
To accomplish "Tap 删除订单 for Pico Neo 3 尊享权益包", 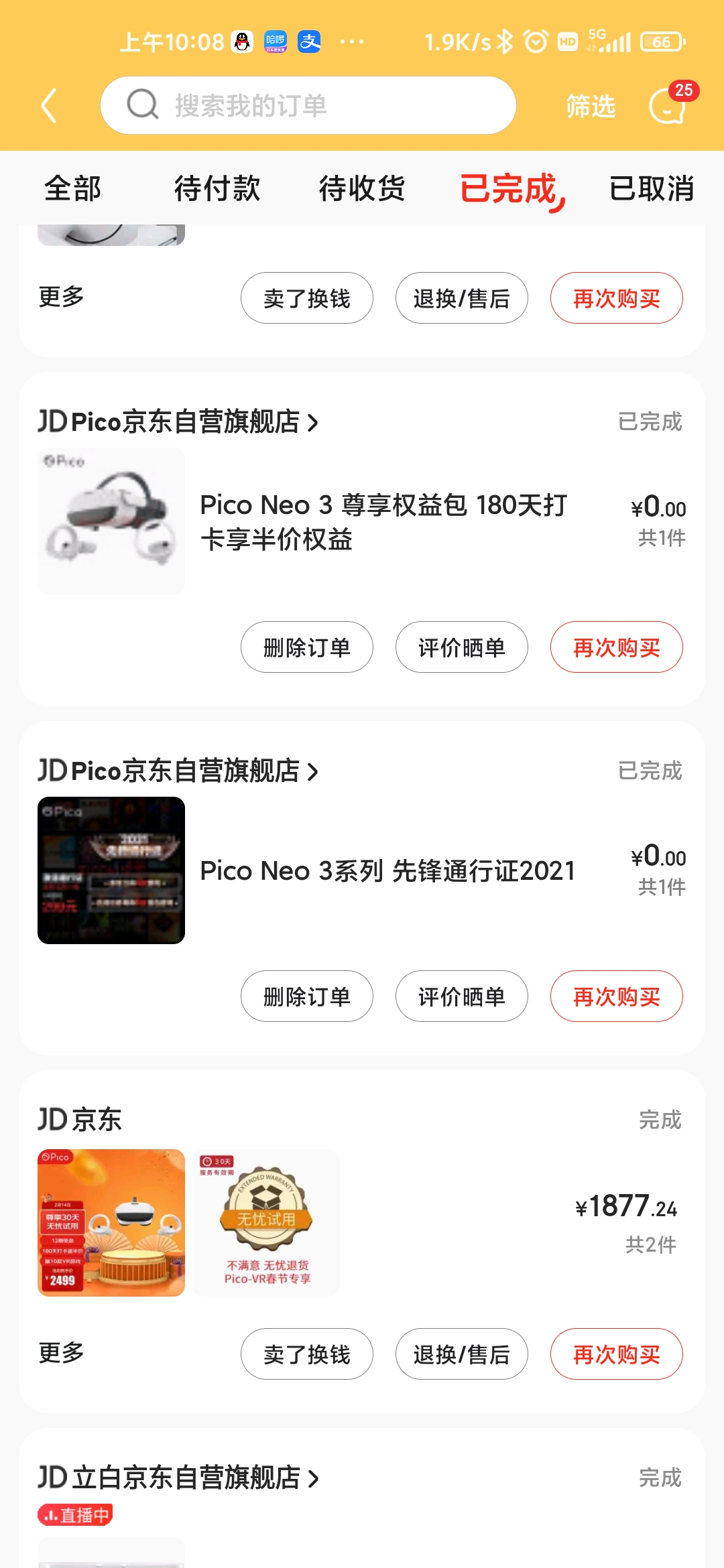I will pos(306,647).
